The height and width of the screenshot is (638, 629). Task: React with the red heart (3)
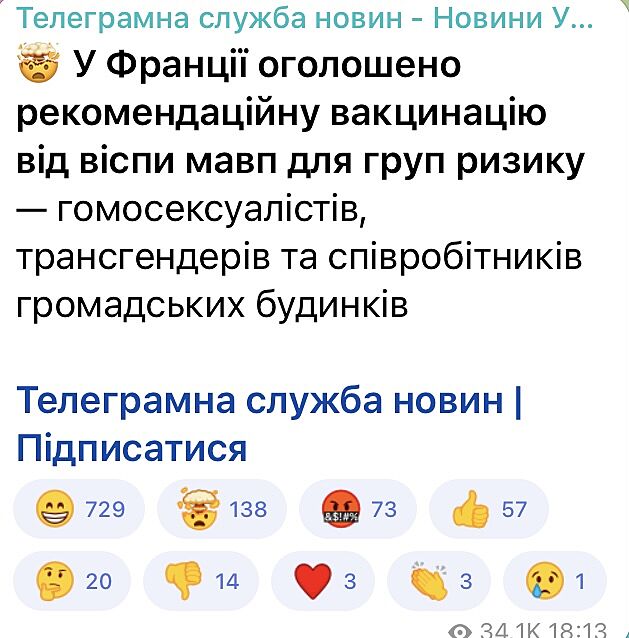(x=323, y=580)
